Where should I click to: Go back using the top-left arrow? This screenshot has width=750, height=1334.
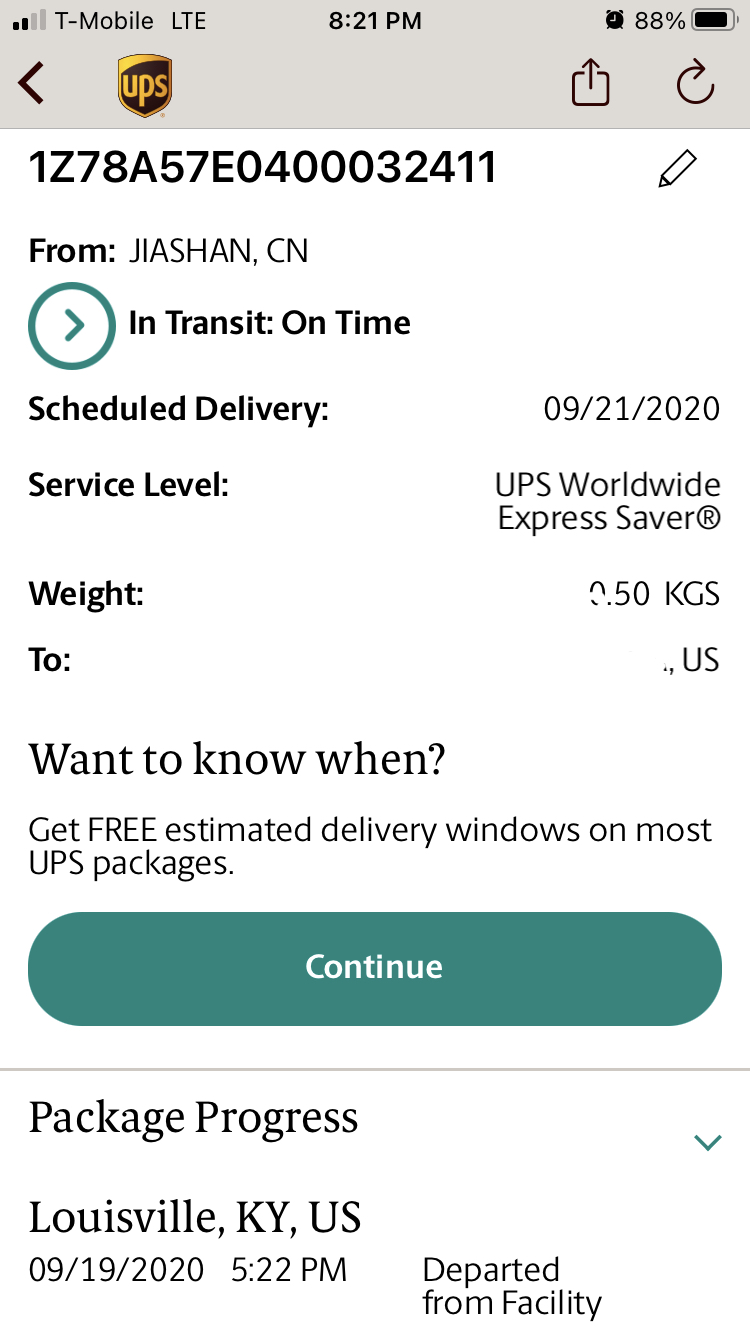pyautogui.click(x=32, y=83)
